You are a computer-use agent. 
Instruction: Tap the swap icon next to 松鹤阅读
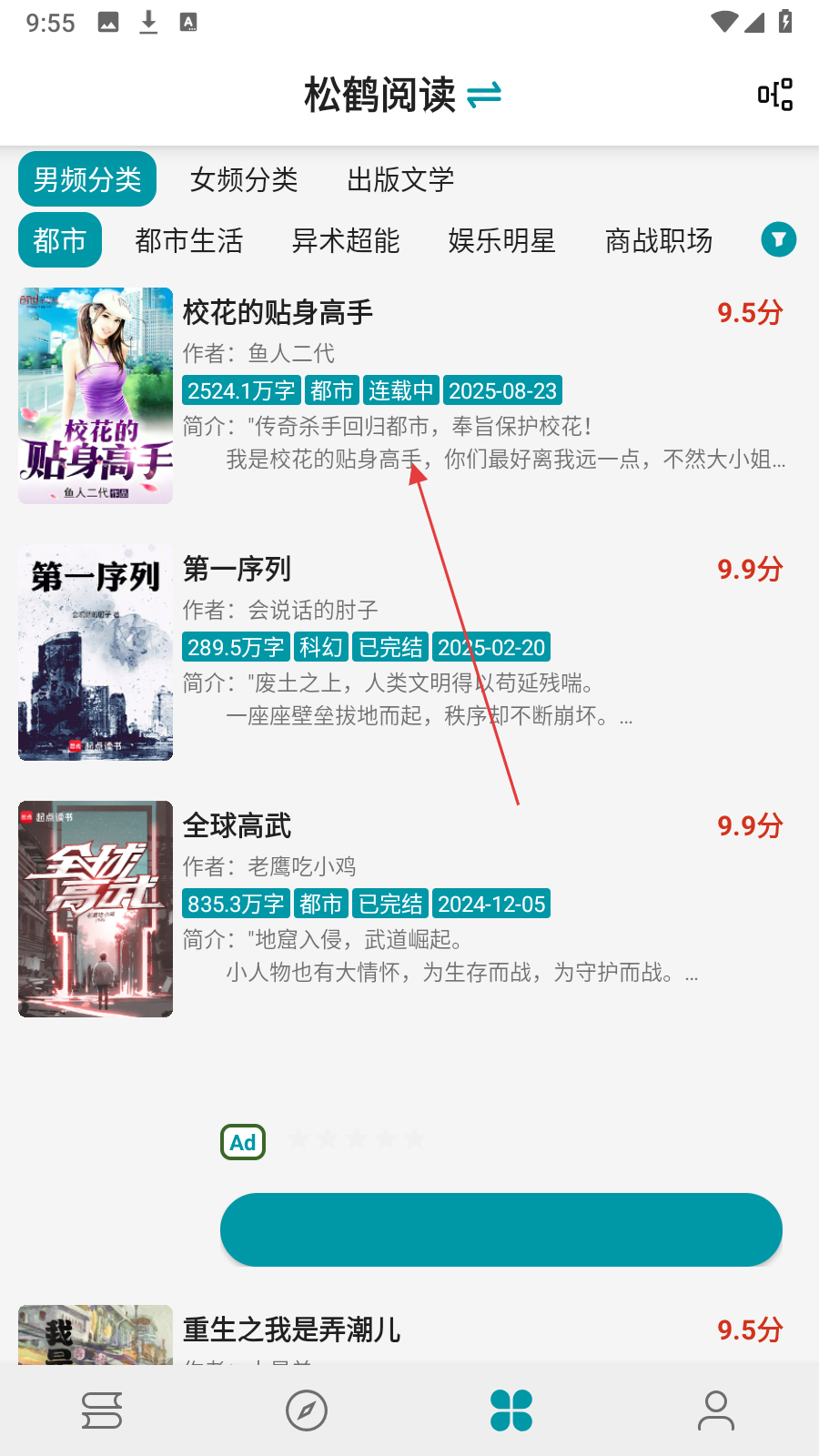[x=484, y=95]
